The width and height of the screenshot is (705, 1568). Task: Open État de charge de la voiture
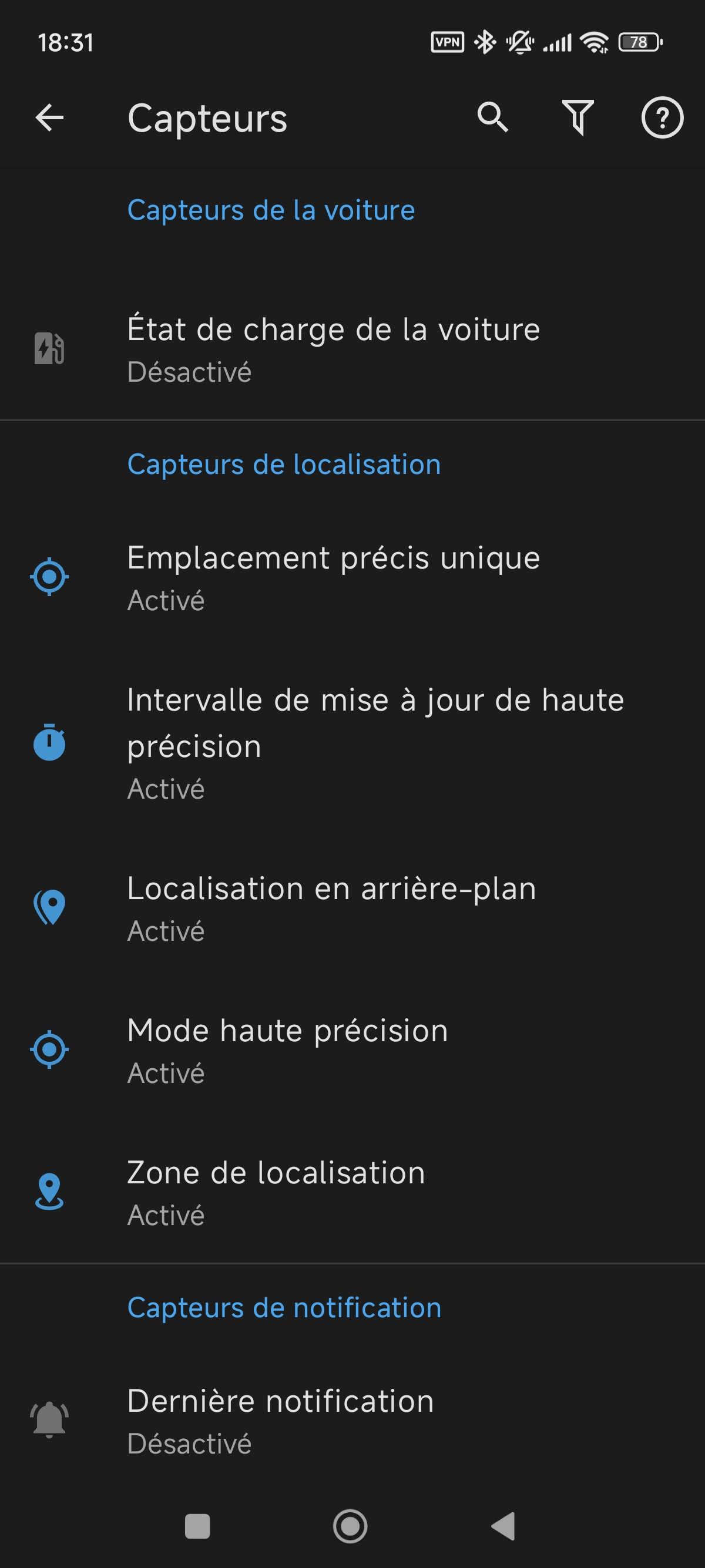[x=352, y=349]
